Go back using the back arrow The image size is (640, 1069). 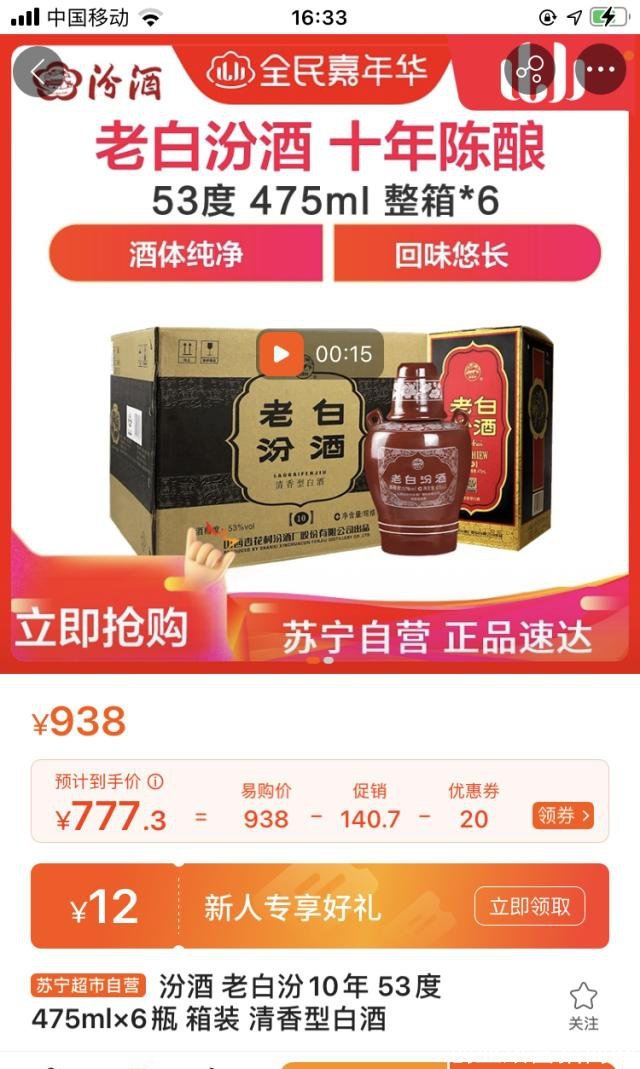40,72
